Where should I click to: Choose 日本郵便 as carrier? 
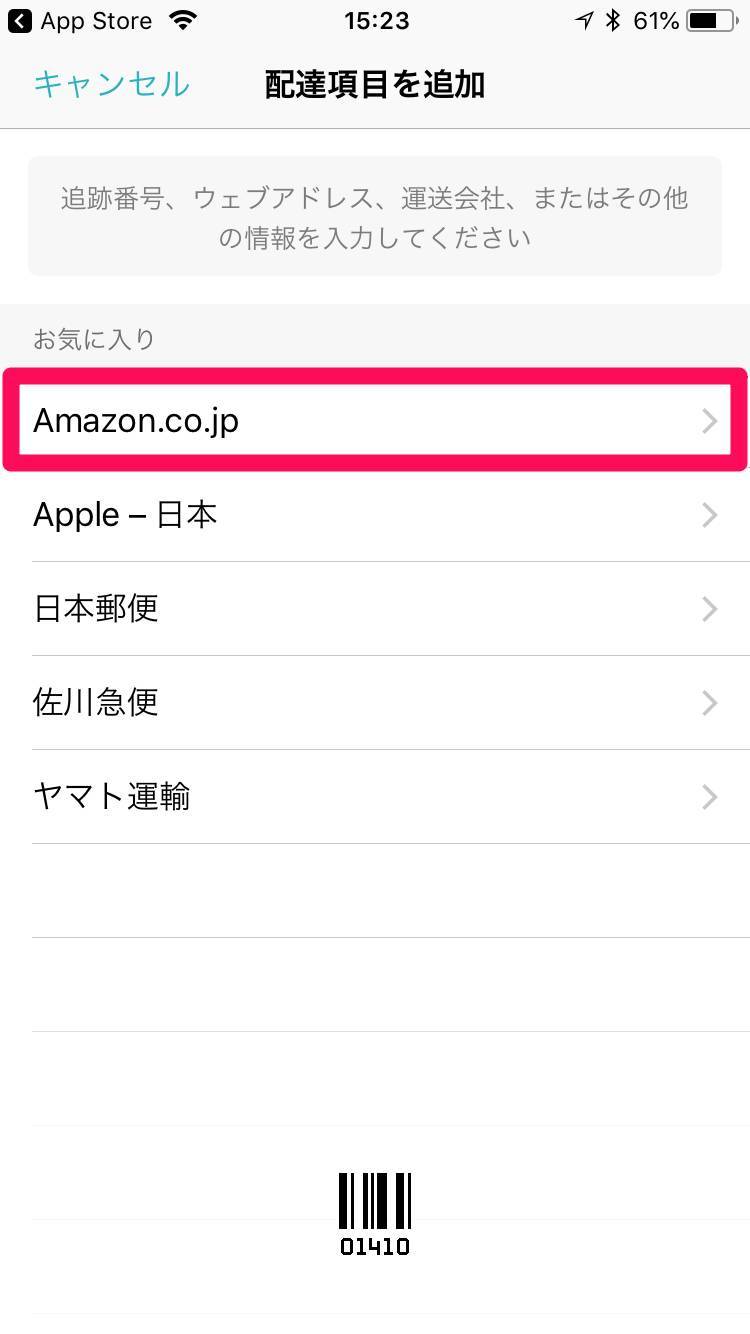(374, 609)
